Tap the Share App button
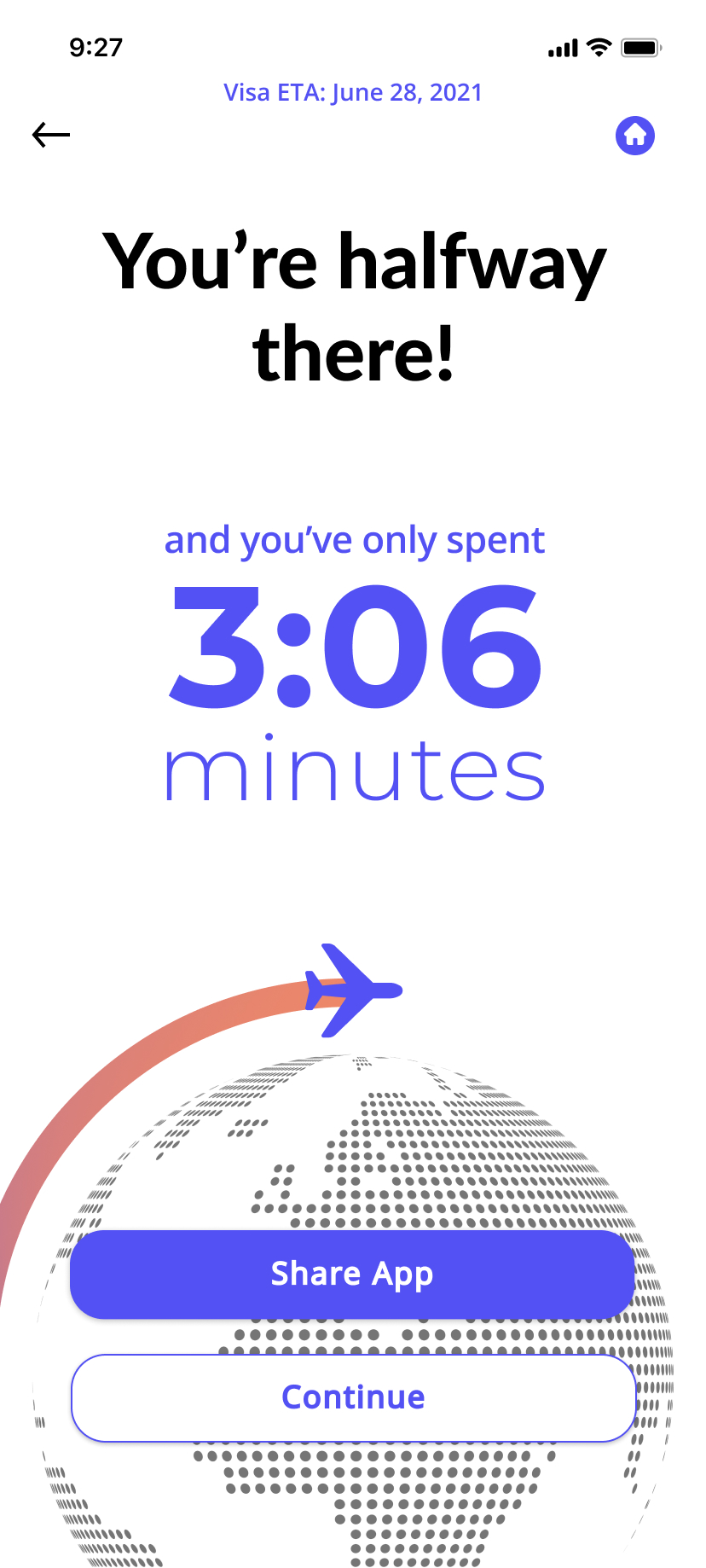Viewport: 706px width, 1568px height. pos(352,1274)
